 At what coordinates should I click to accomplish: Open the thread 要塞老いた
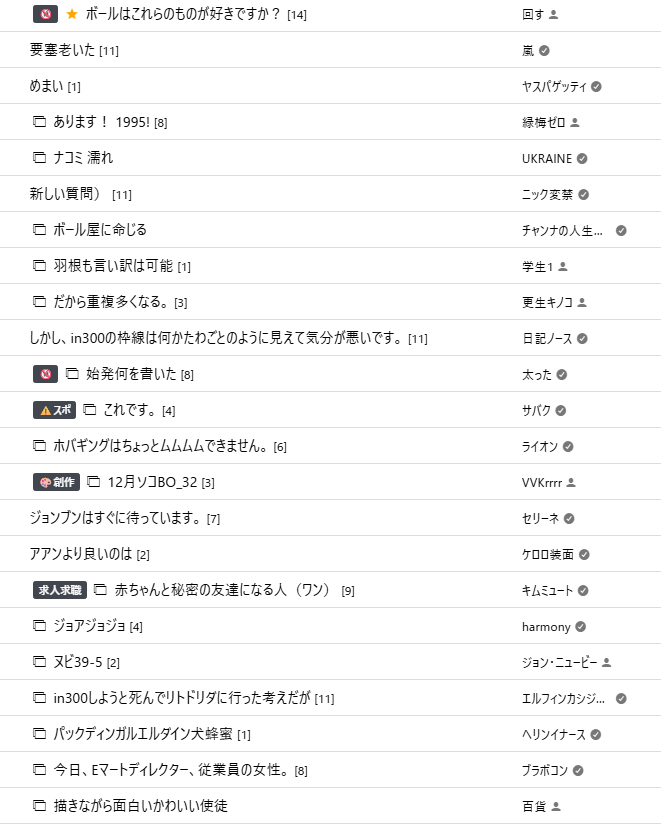click(x=62, y=50)
